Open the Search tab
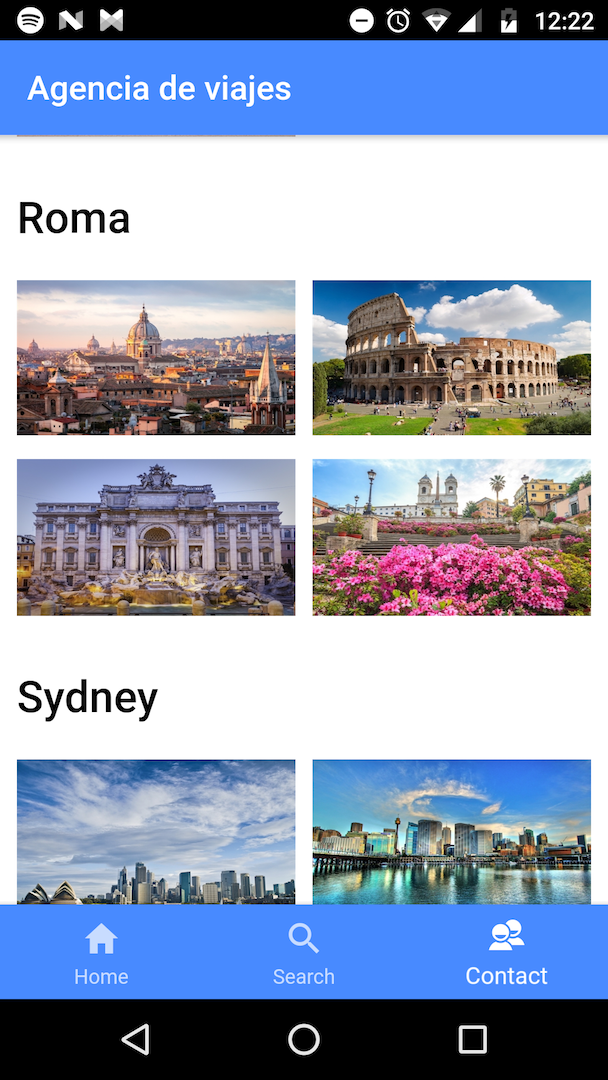Viewport: 608px width, 1080px height. (x=304, y=953)
